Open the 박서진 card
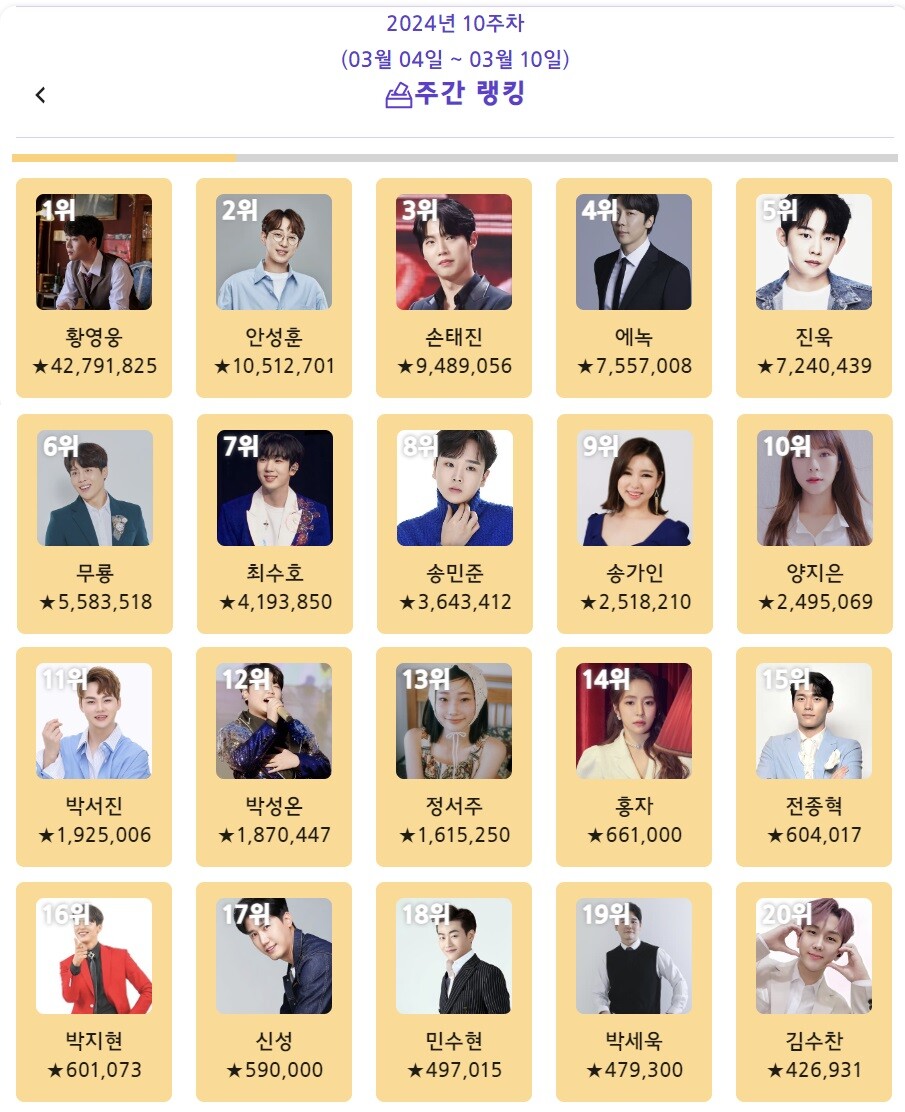 tap(94, 756)
